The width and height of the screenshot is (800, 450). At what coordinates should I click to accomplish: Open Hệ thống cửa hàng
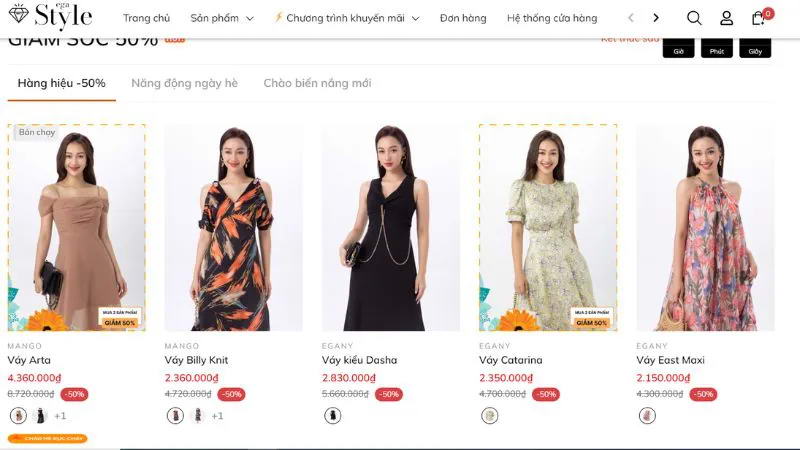(552, 18)
